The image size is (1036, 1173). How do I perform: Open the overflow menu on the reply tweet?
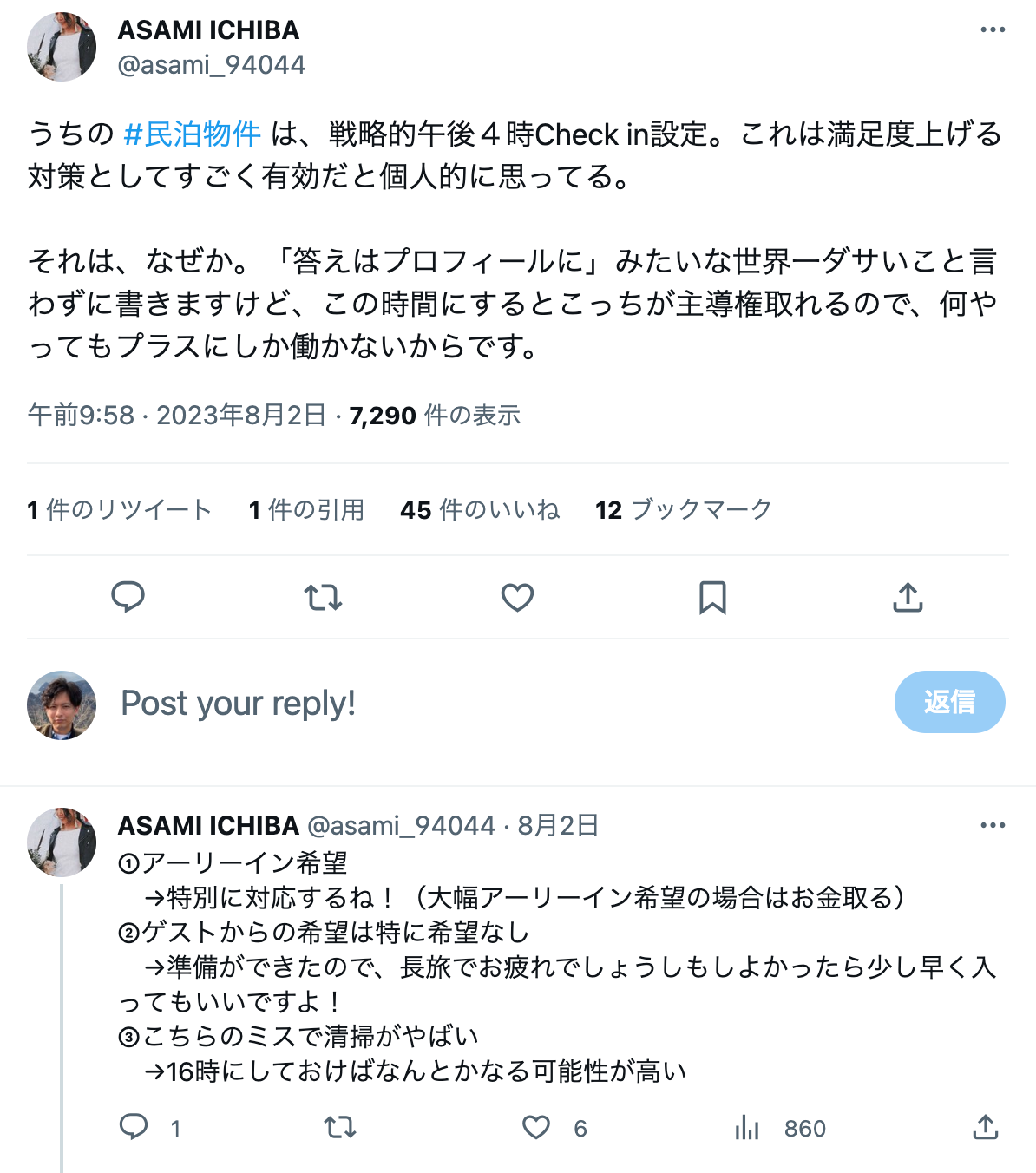click(x=992, y=825)
